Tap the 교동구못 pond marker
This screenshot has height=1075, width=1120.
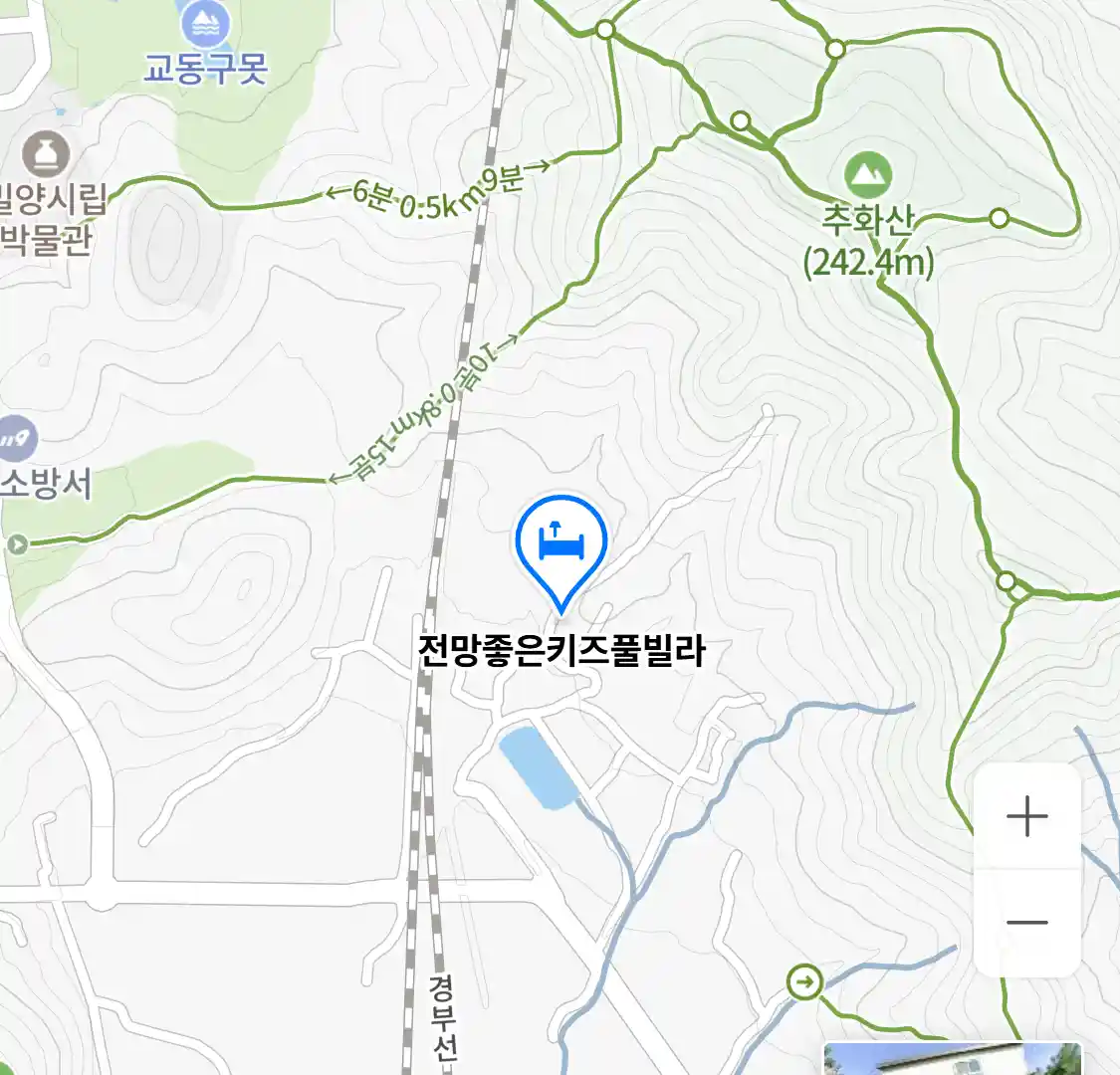tap(206, 24)
